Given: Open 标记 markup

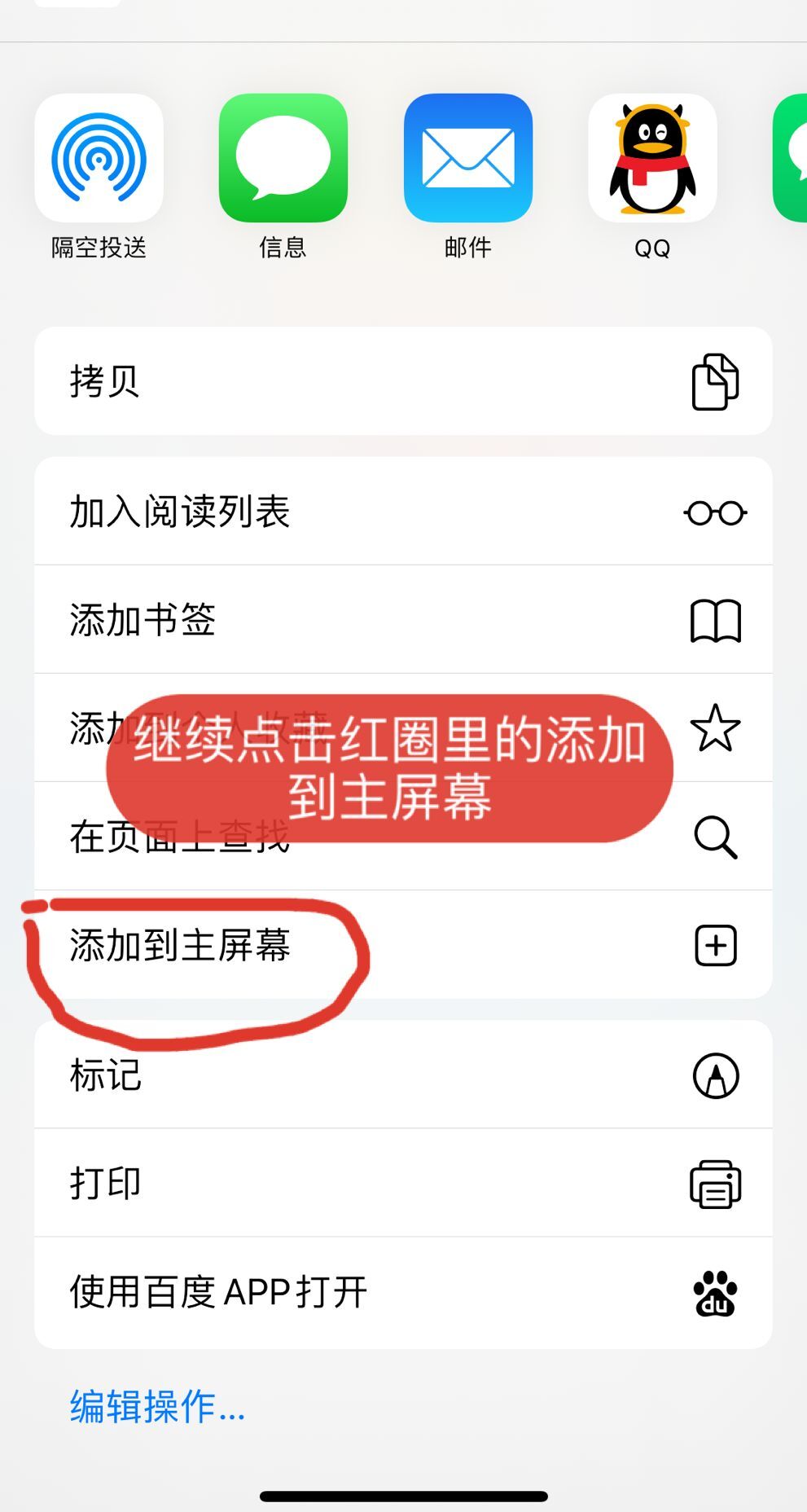Looking at the screenshot, I should [403, 1075].
